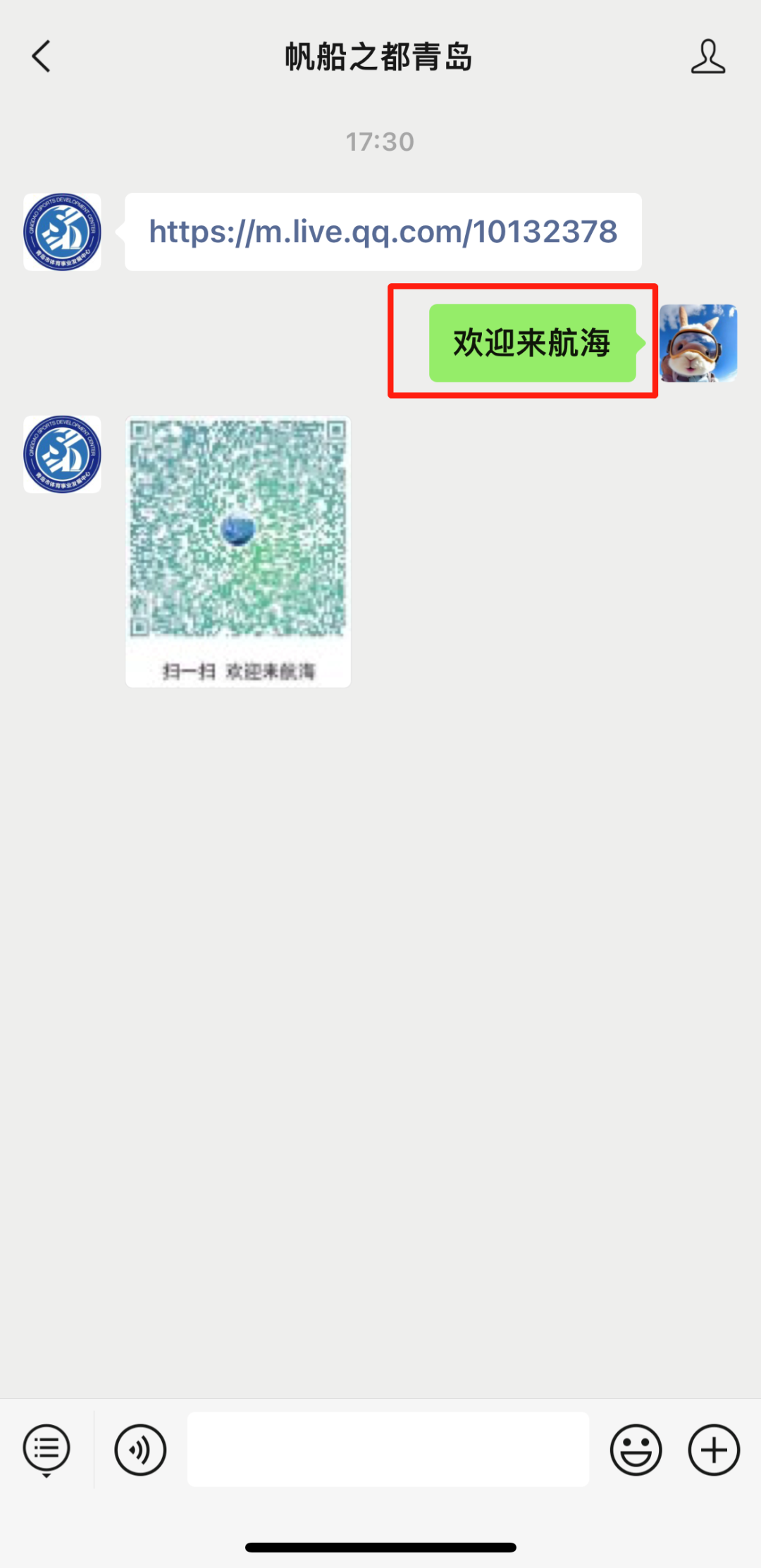Open the m.live.qq.com link
The image size is (761, 1568).
point(383,232)
